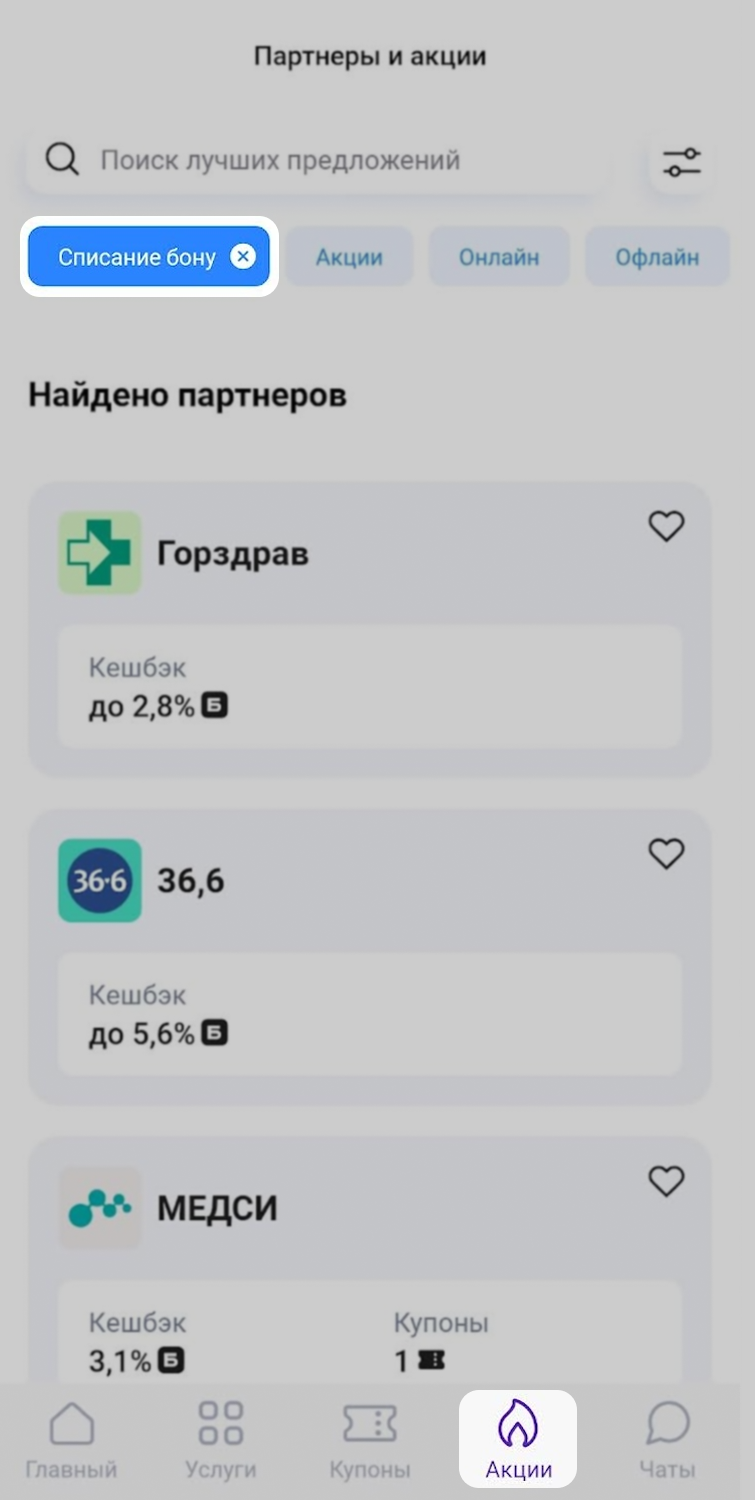Image resolution: width=755 pixels, height=1500 pixels.
Task: Favorite the 36,6 partner
Action: [x=666, y=854]
